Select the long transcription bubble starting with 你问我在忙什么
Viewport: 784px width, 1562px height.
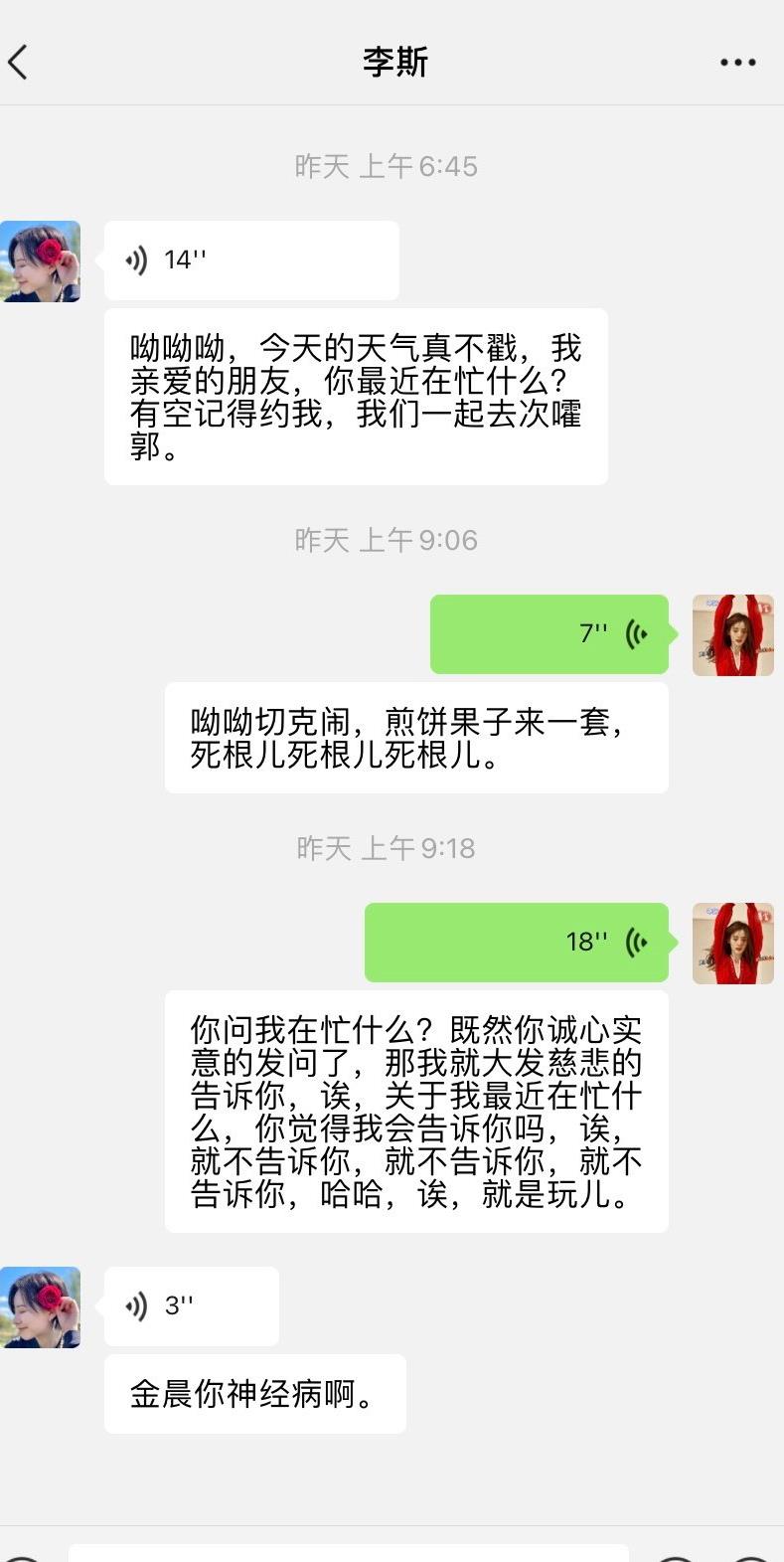click(416, 1112)
